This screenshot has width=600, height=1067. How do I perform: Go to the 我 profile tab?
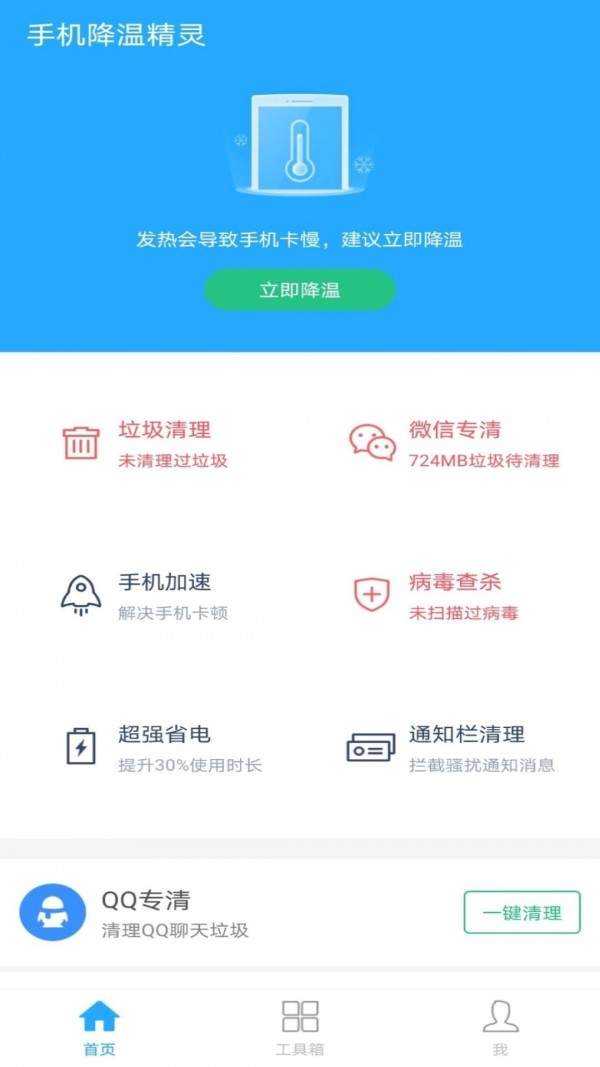pos(500,1027)
